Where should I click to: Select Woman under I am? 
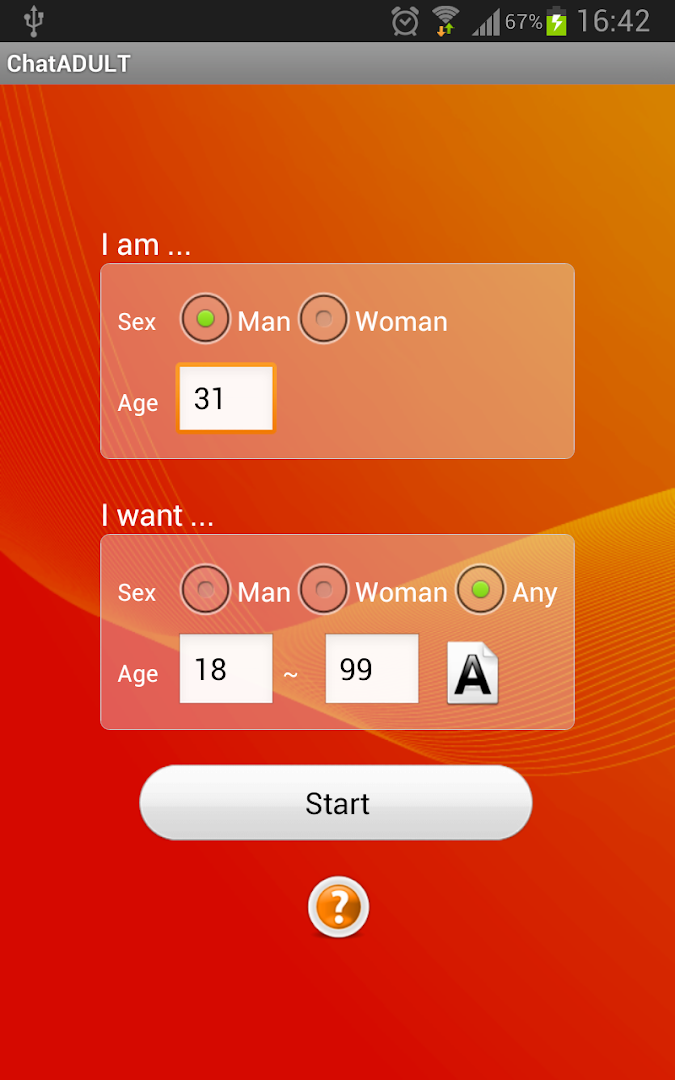[324, 320]
